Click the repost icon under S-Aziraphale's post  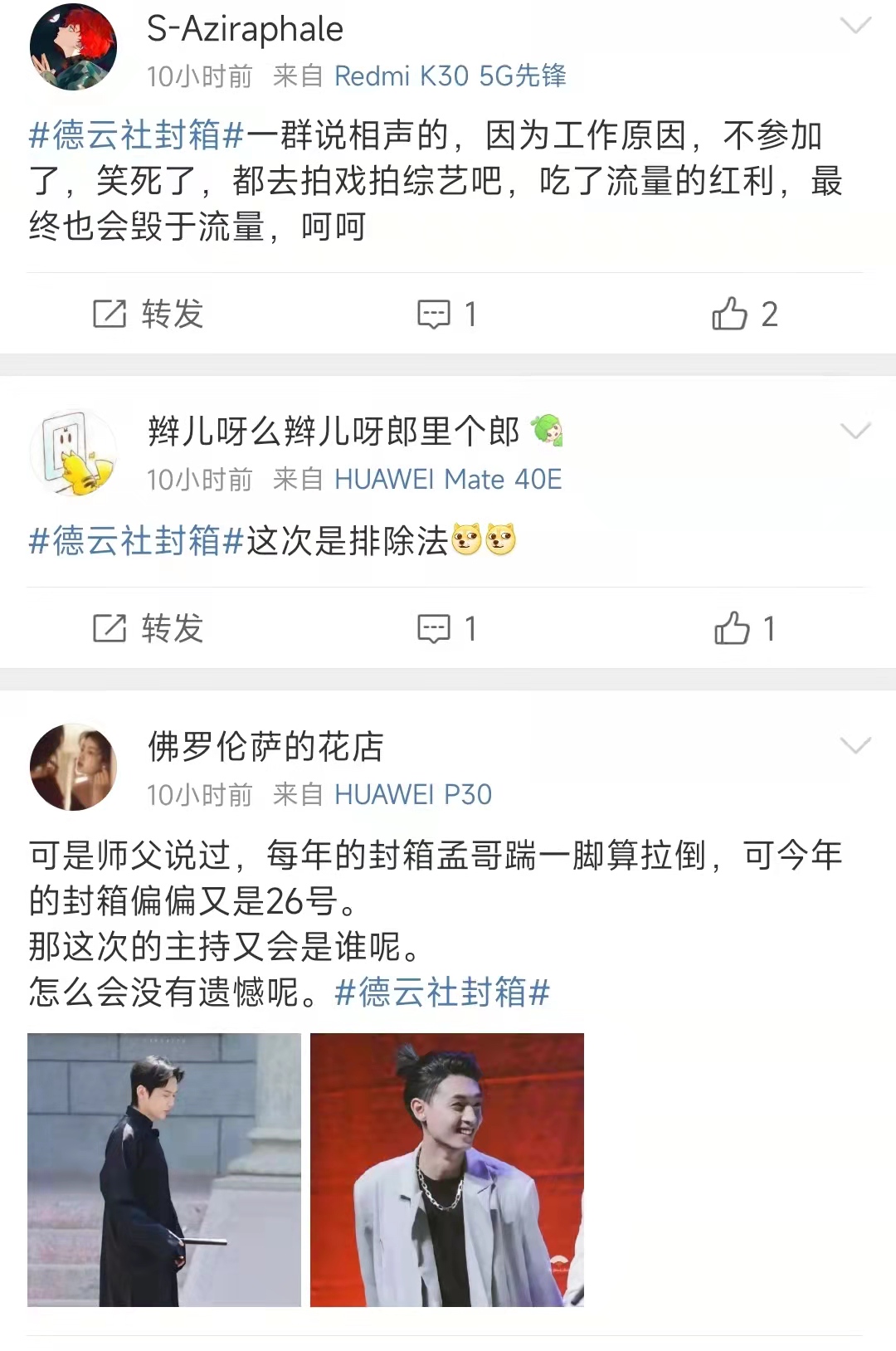click(x=109, y=313)
